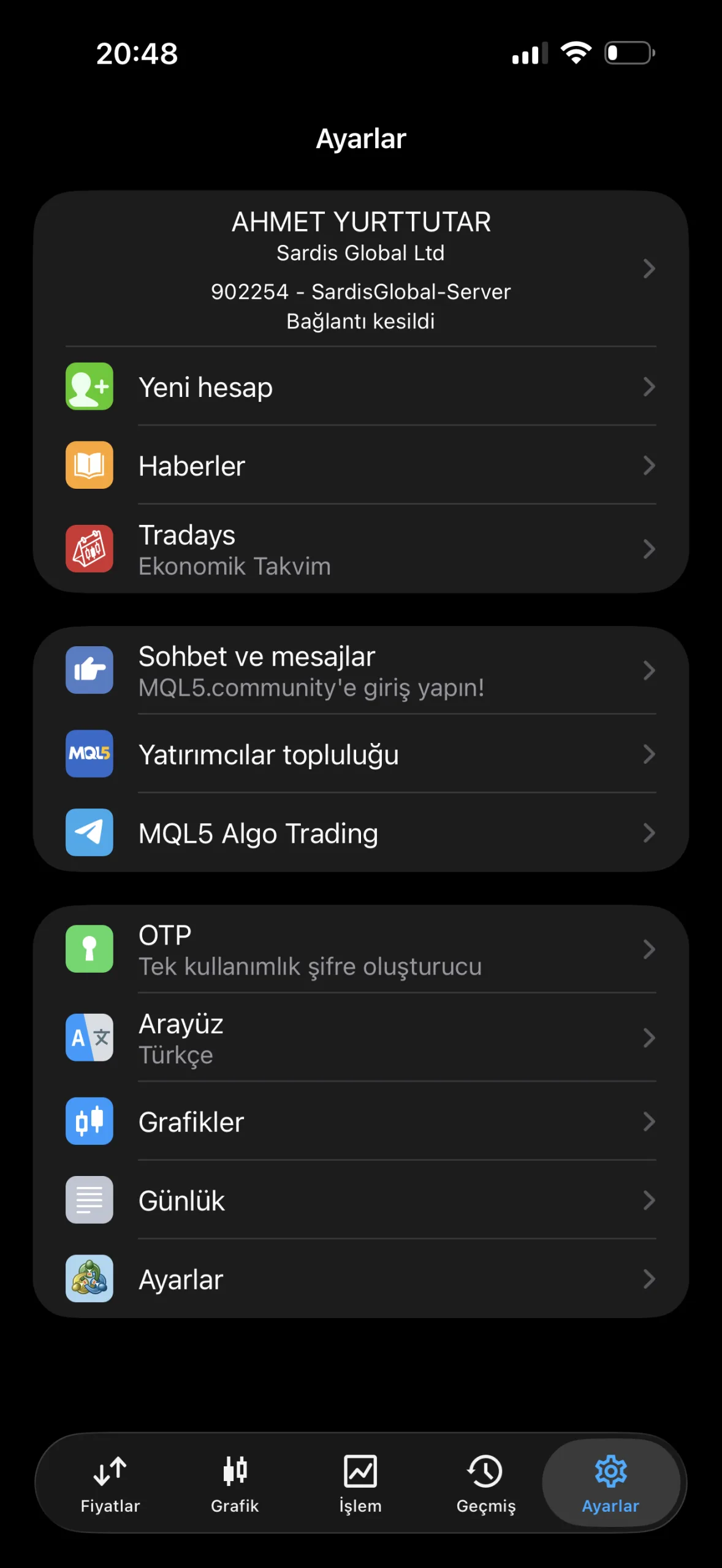722x1568 pixels.
Task: Tap the MetaTrader logo next to Ayarlar
Action: pos(89,1279)
